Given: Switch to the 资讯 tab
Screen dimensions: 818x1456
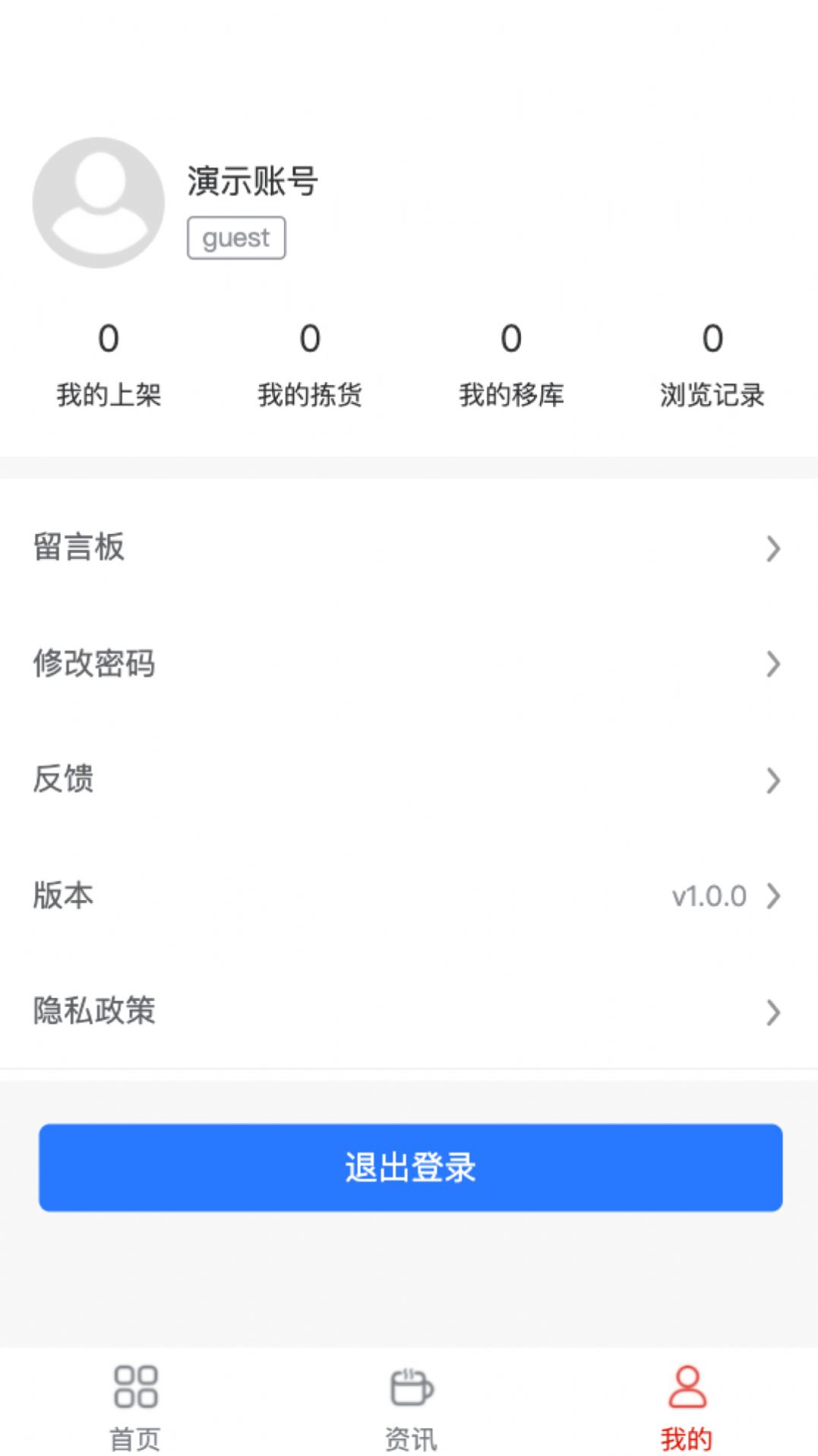Looking at the screenshot, I should point(409,1409).
